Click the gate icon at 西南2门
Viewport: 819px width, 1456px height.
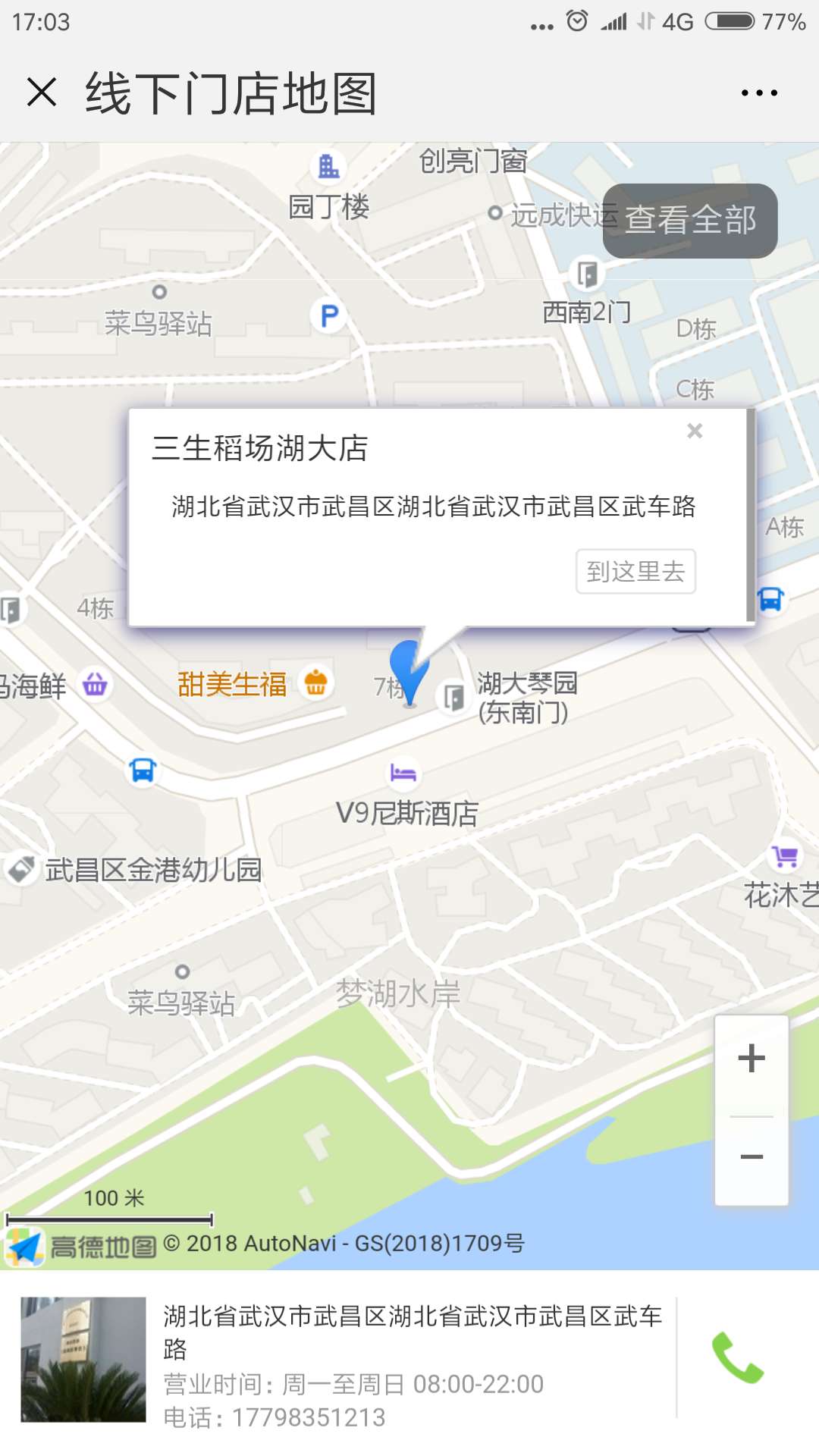585,272
